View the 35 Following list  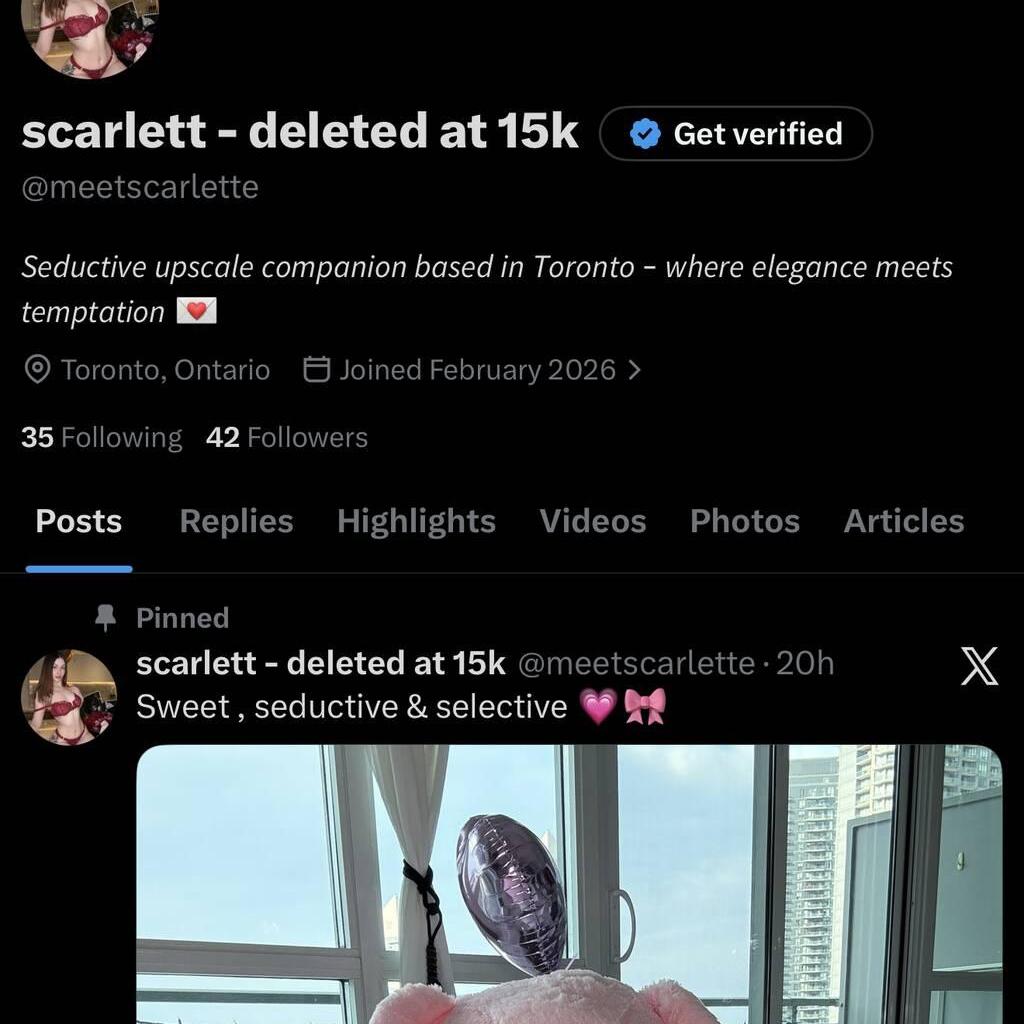tap(102, 438)
